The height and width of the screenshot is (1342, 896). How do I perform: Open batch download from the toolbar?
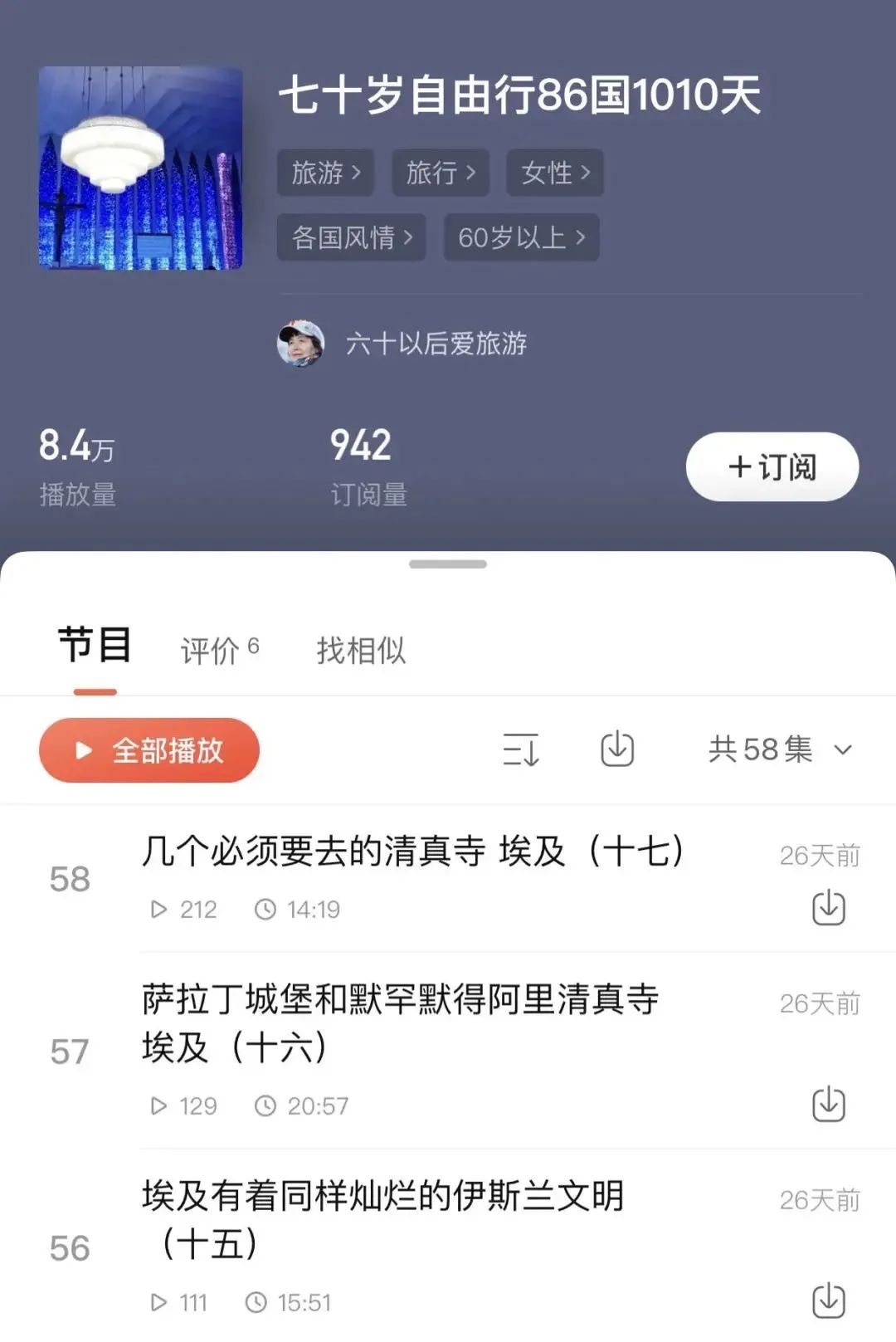(x=617, y=749)
